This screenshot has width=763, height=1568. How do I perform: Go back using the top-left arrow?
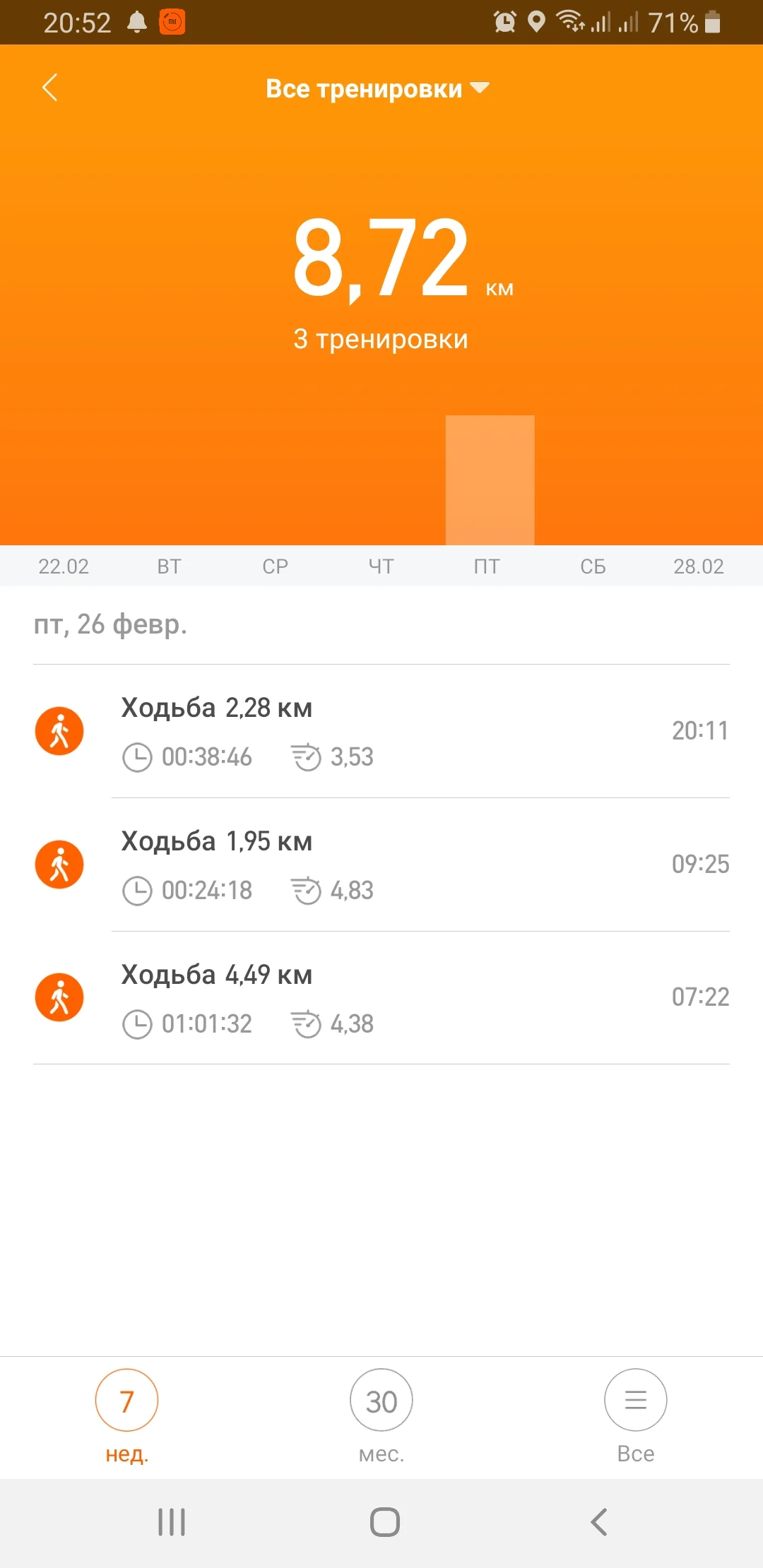tap(50, 88)
